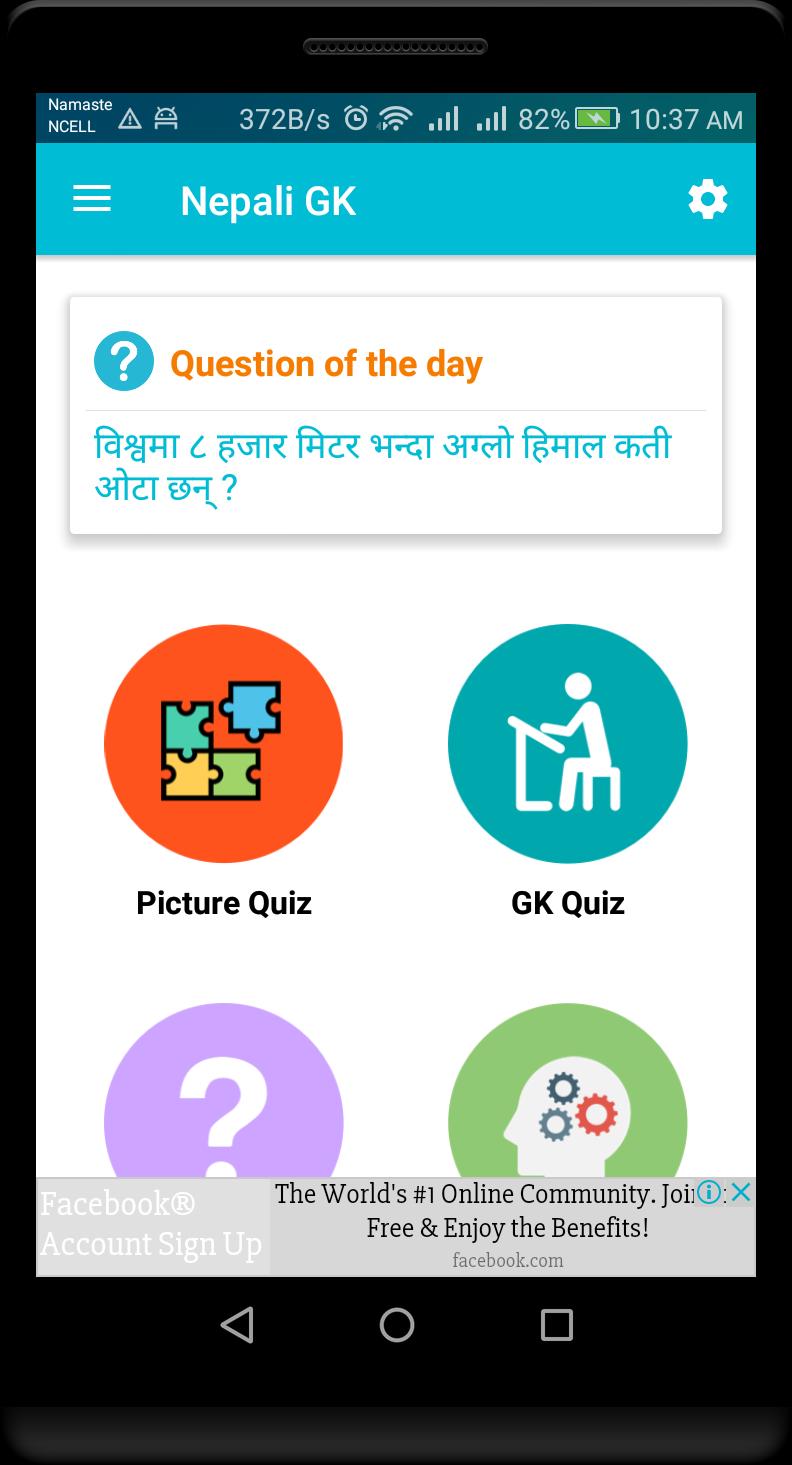Open the hamburger drawer menu
The height and width of the screenshot is (1465, 792).
(x=92, y=199)
